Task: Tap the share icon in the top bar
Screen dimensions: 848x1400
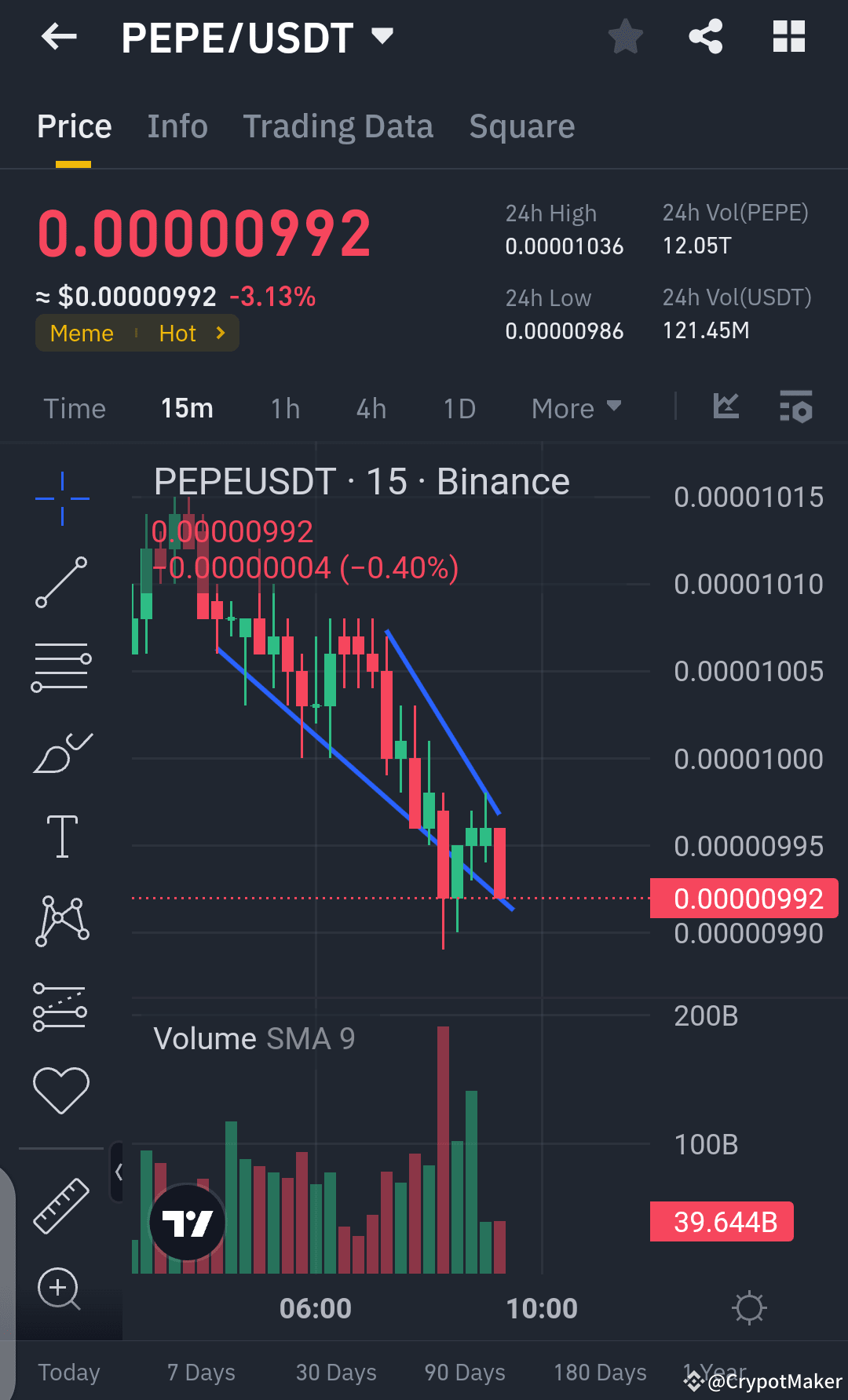Action: pos(704,35)
